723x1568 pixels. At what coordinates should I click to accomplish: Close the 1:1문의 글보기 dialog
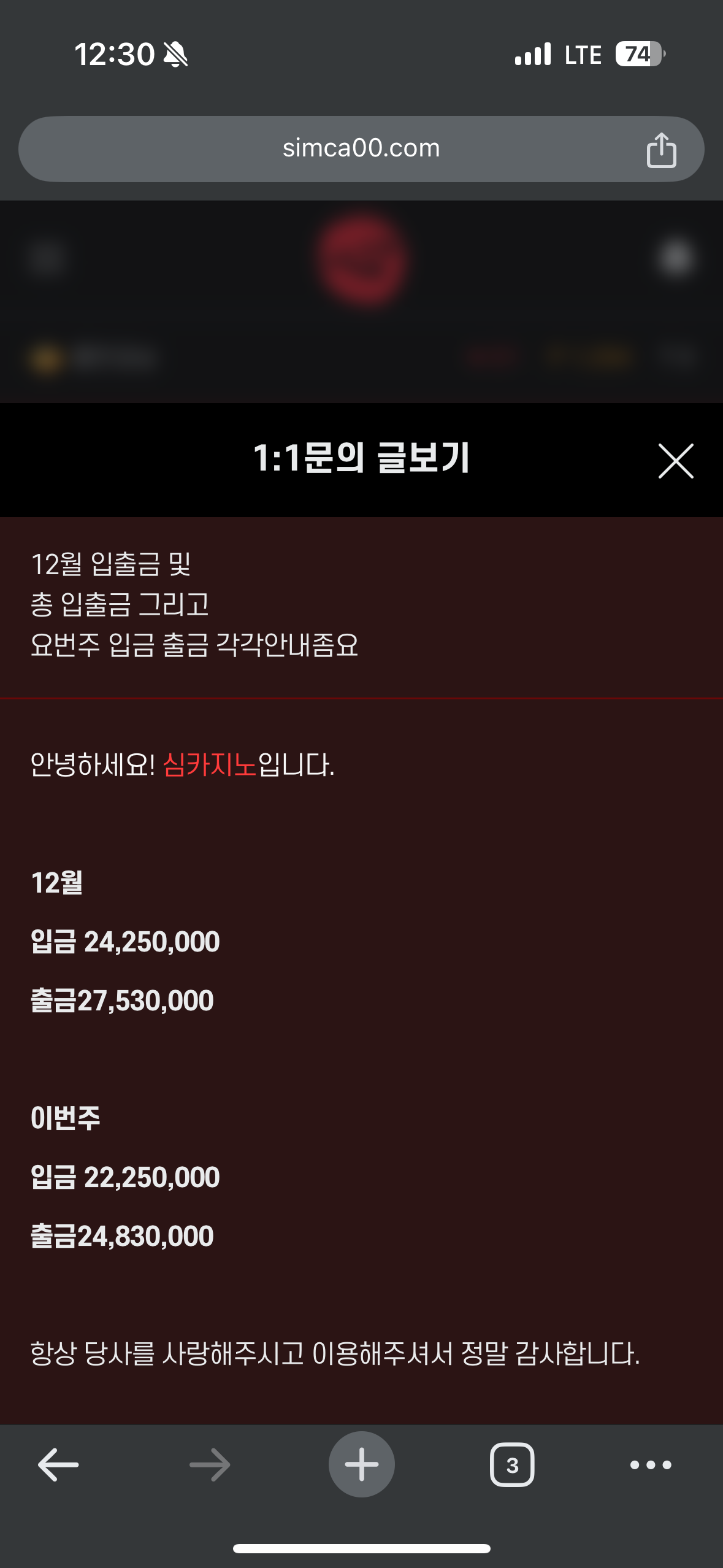coord(676,461)
